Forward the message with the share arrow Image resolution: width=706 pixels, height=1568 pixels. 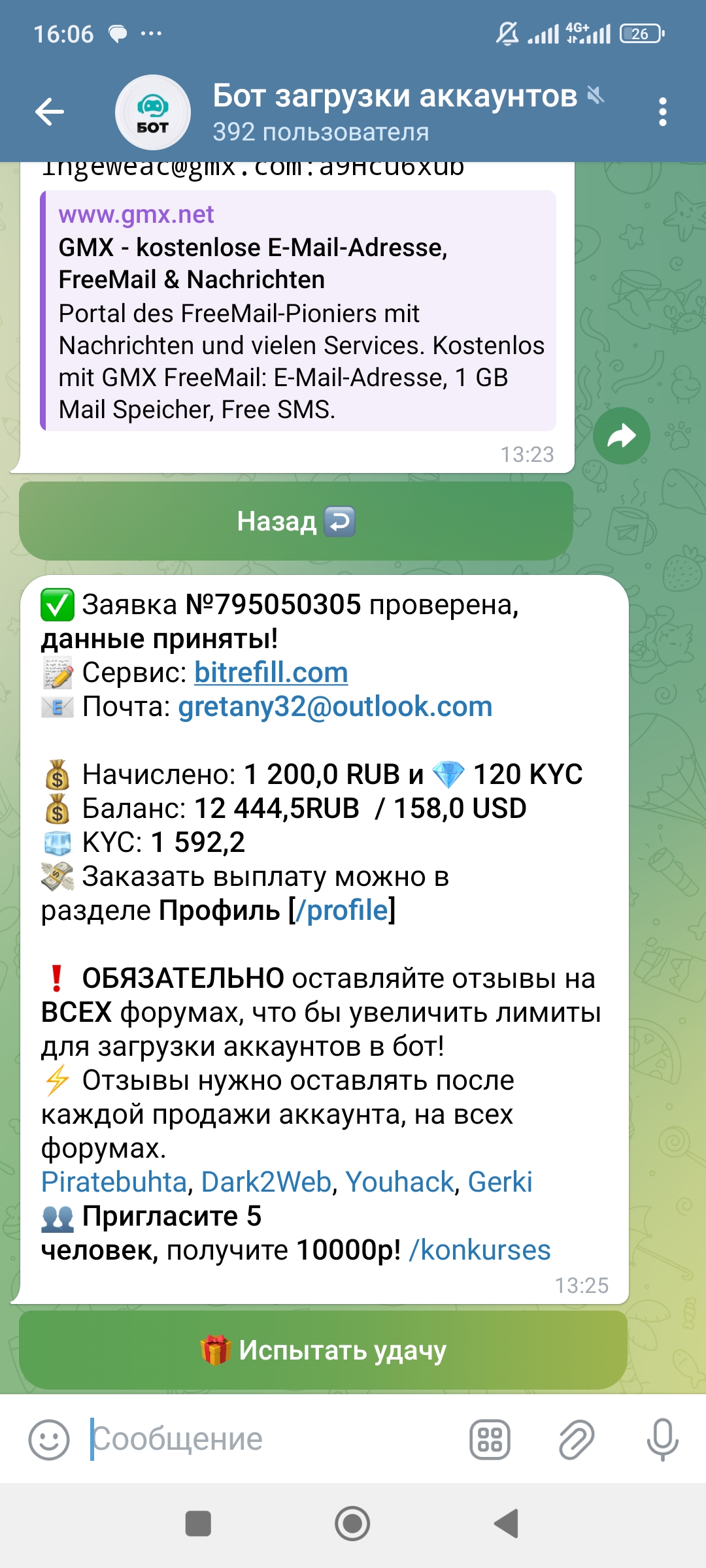click(621, 436)
